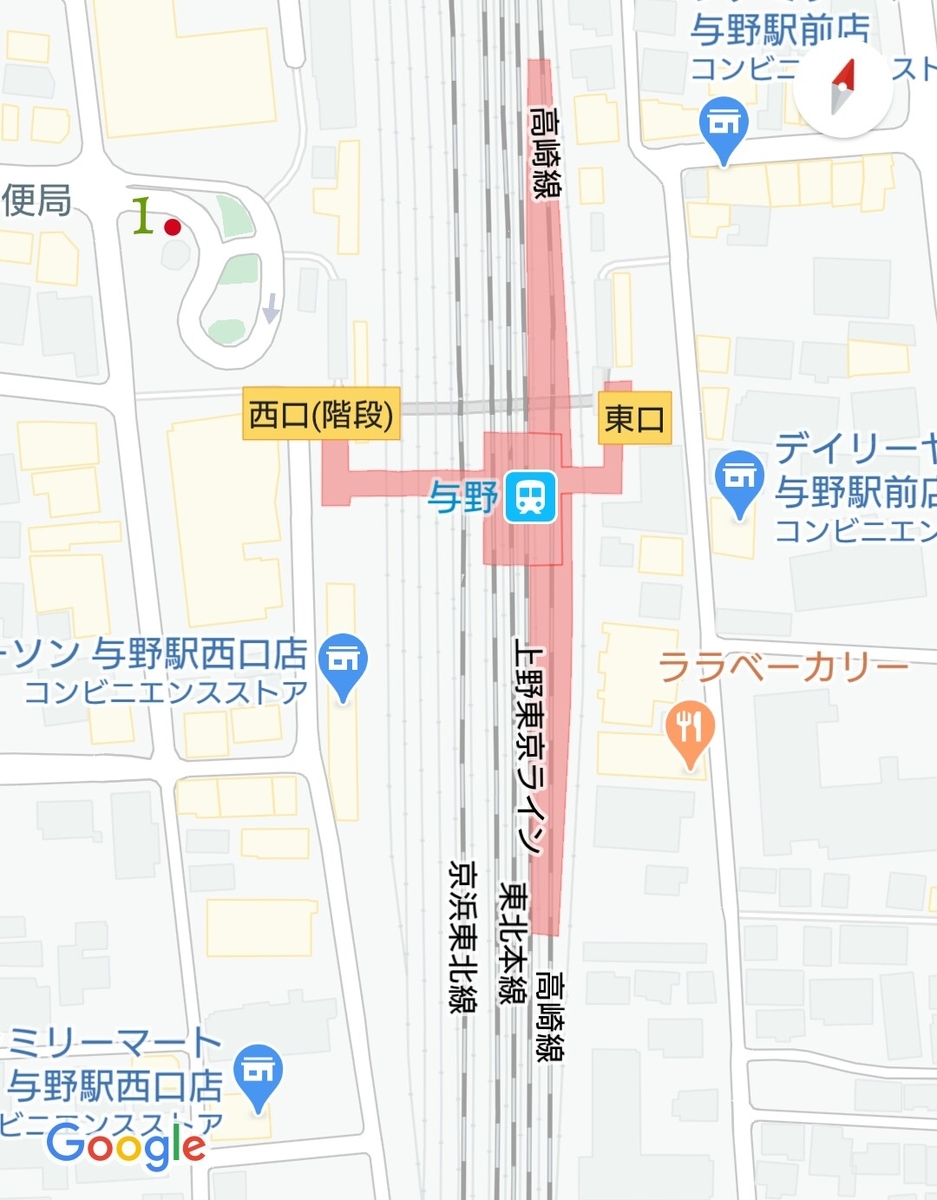The height and width of the screenshot is (1200, 937).
Task: Click the red dot marker numbered 1
Action: pyautogui.click(x=172, y=227)
